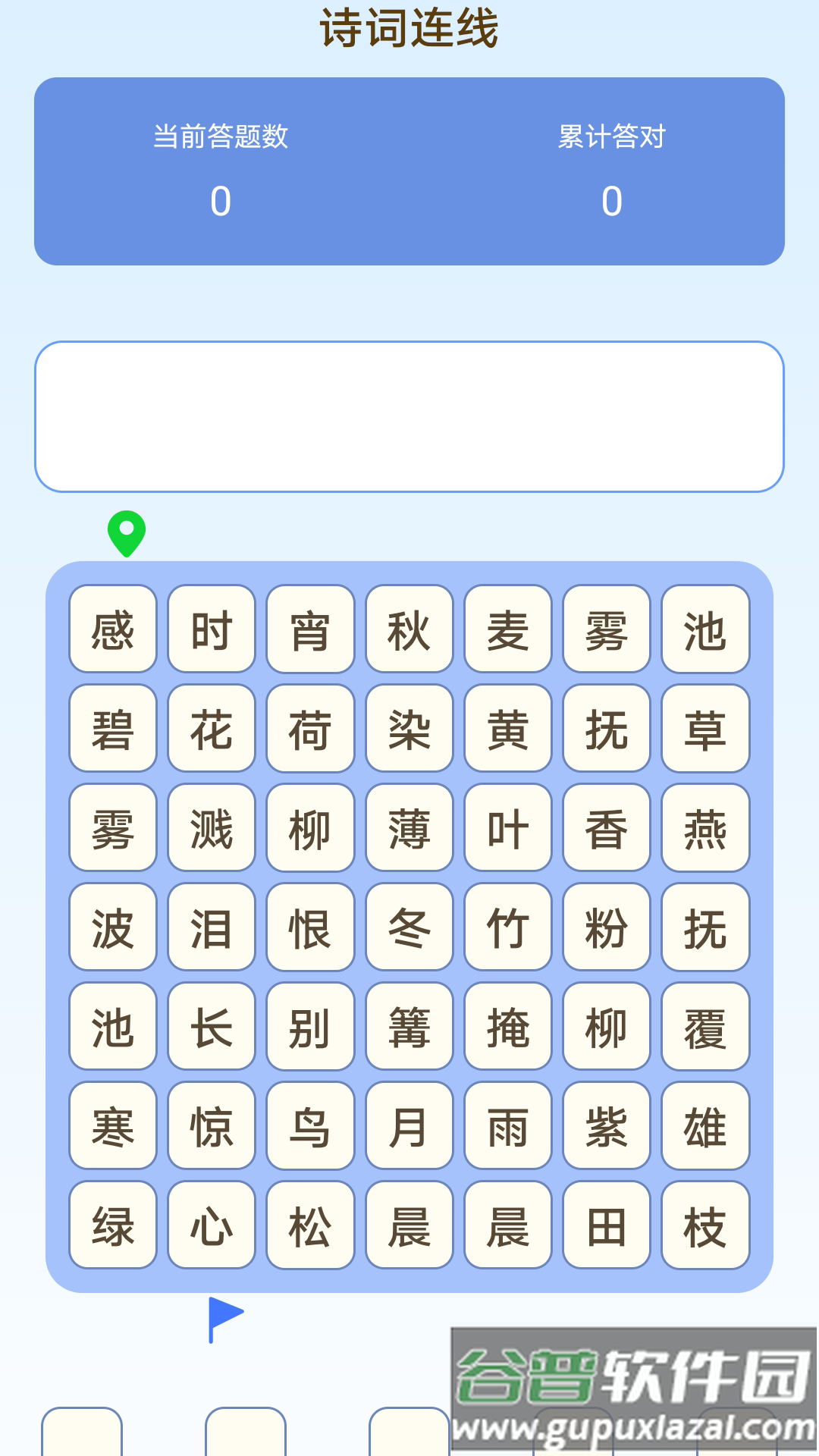Select the 枝 character tile
Image resolution: width=819 pixels, height=1456 pixels.
(705, 1225)
